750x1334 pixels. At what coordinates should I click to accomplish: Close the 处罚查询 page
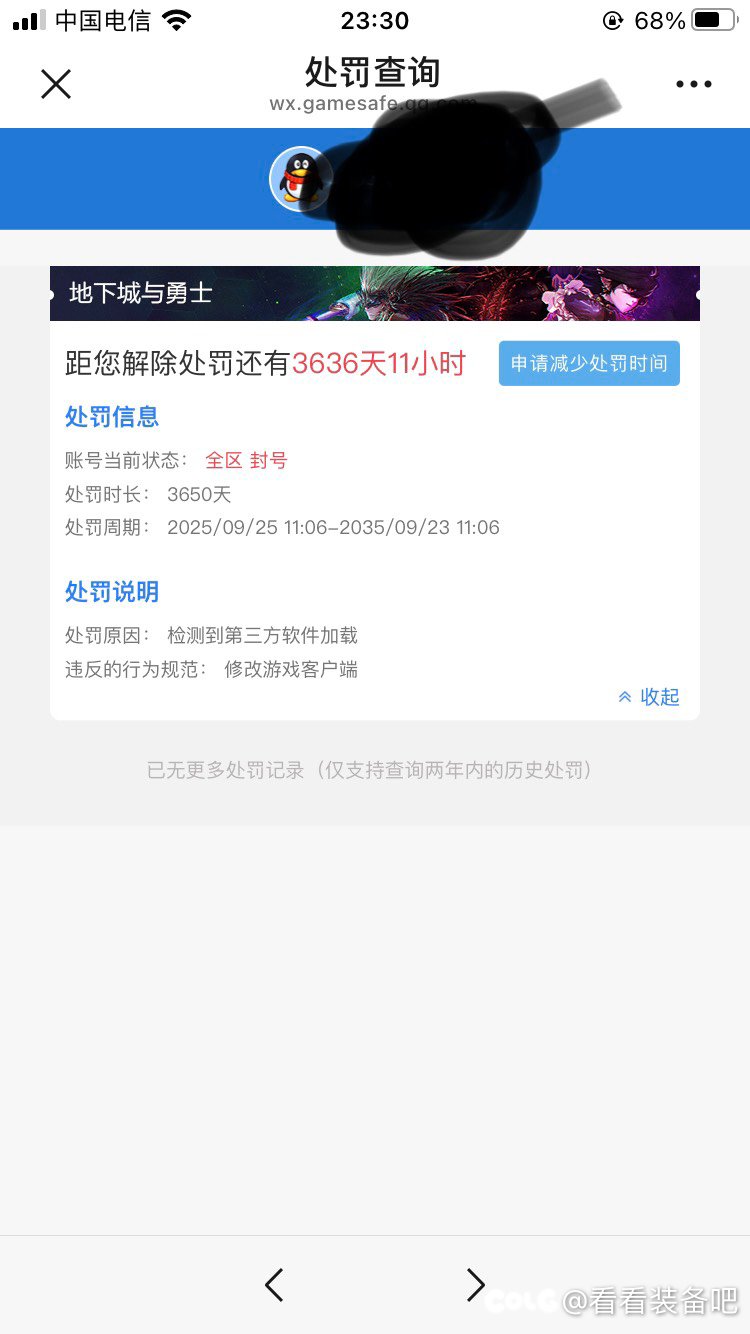coord(56,84)
